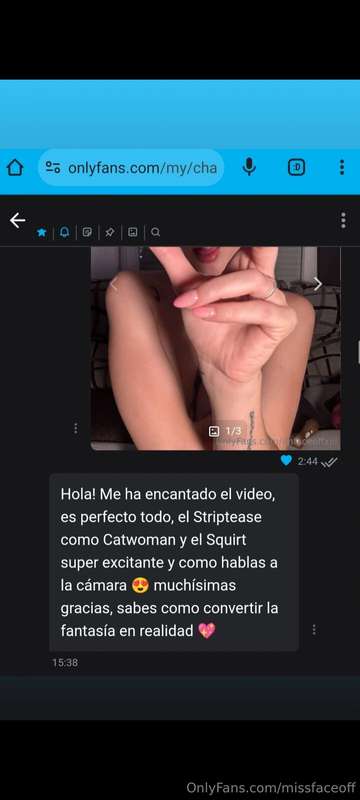Tap the star favorite icon
The width and height of the screenshot is (360, 800).
pyautogui.click(x=42, y=233)
